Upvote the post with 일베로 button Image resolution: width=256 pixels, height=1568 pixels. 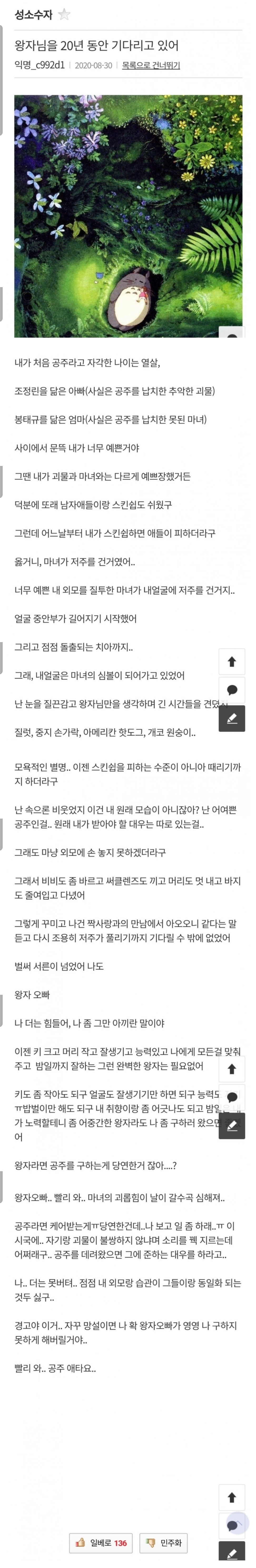pos(101,1542)
